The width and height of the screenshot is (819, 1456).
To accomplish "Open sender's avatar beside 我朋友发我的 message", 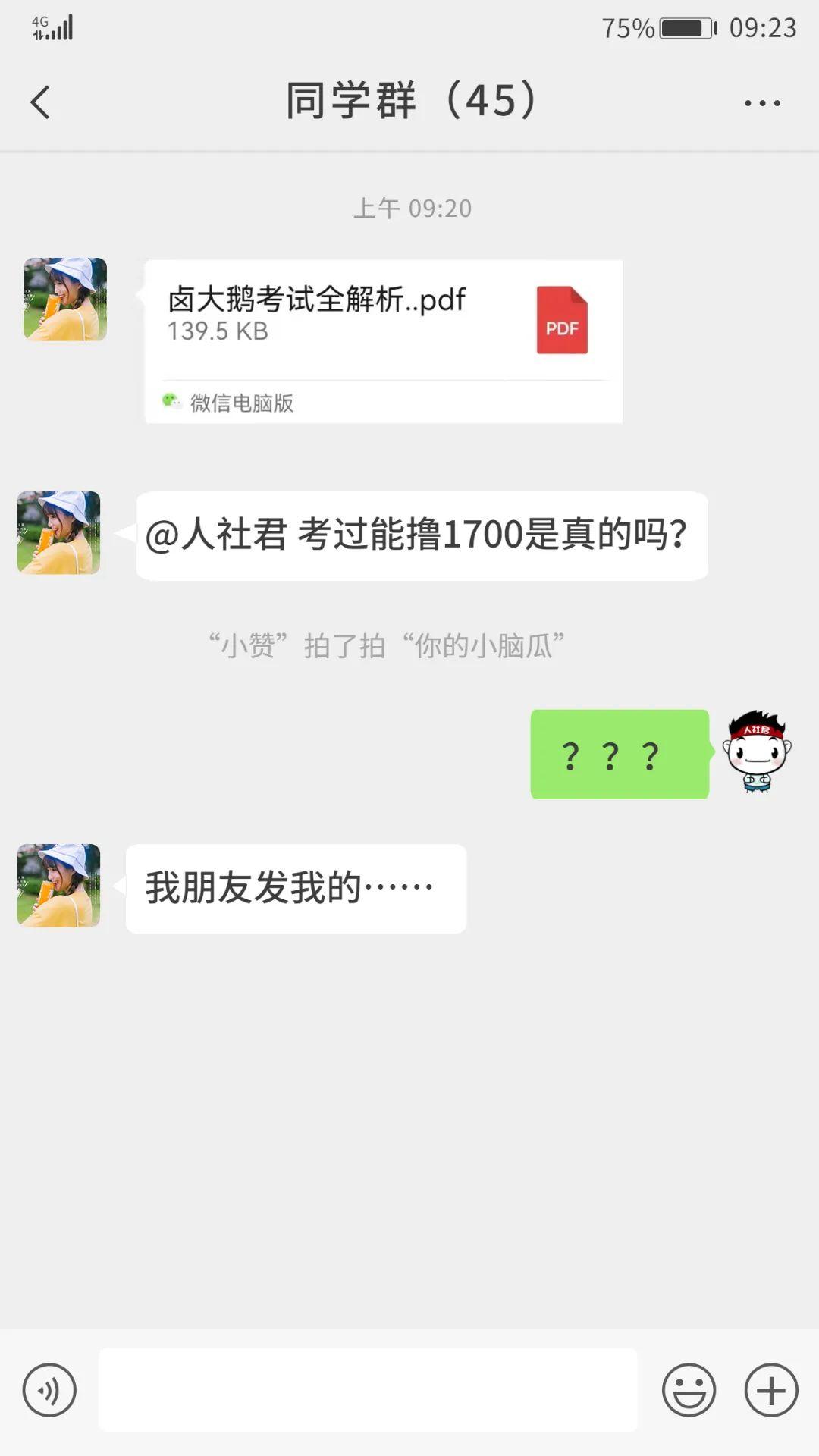I will point(59,885).
